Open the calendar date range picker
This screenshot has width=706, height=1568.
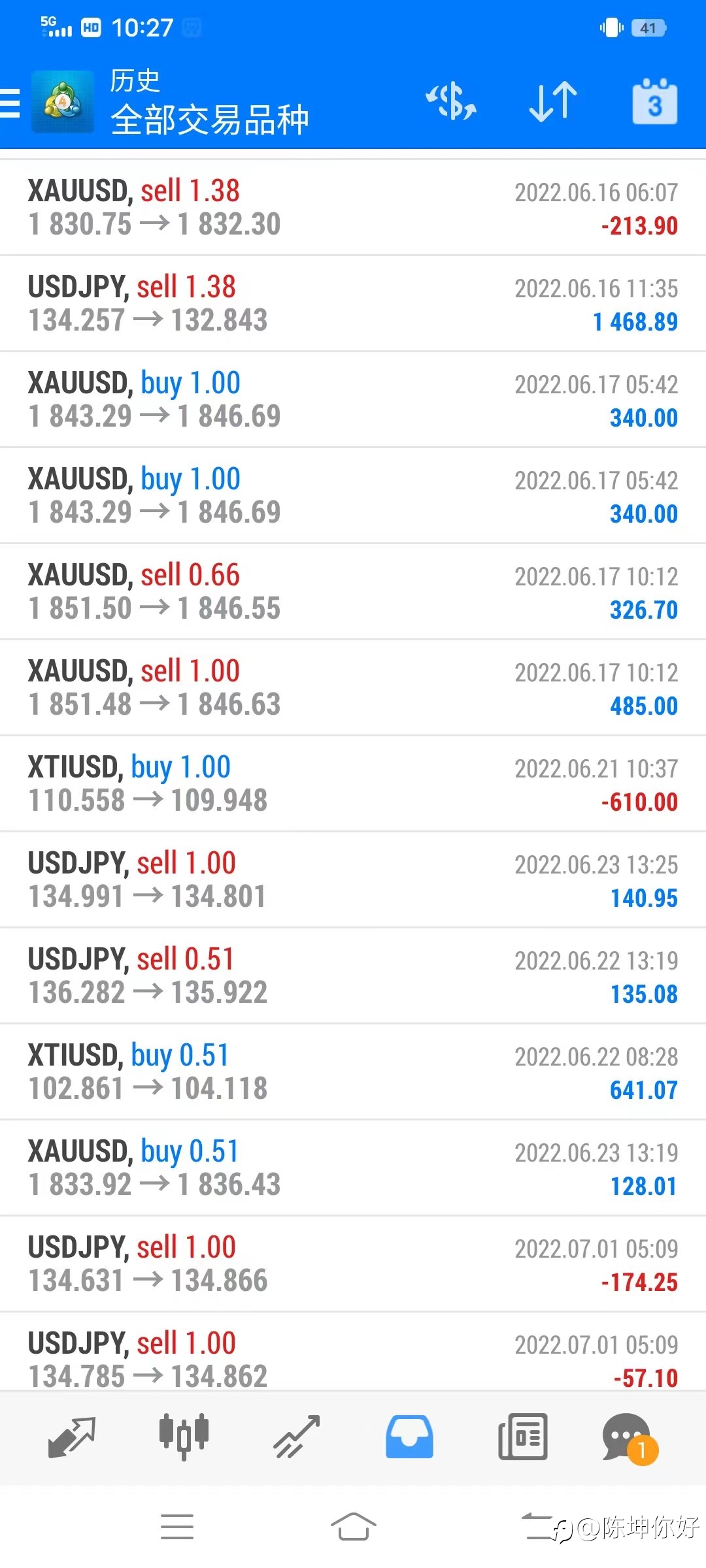click(x=654, y=101)
